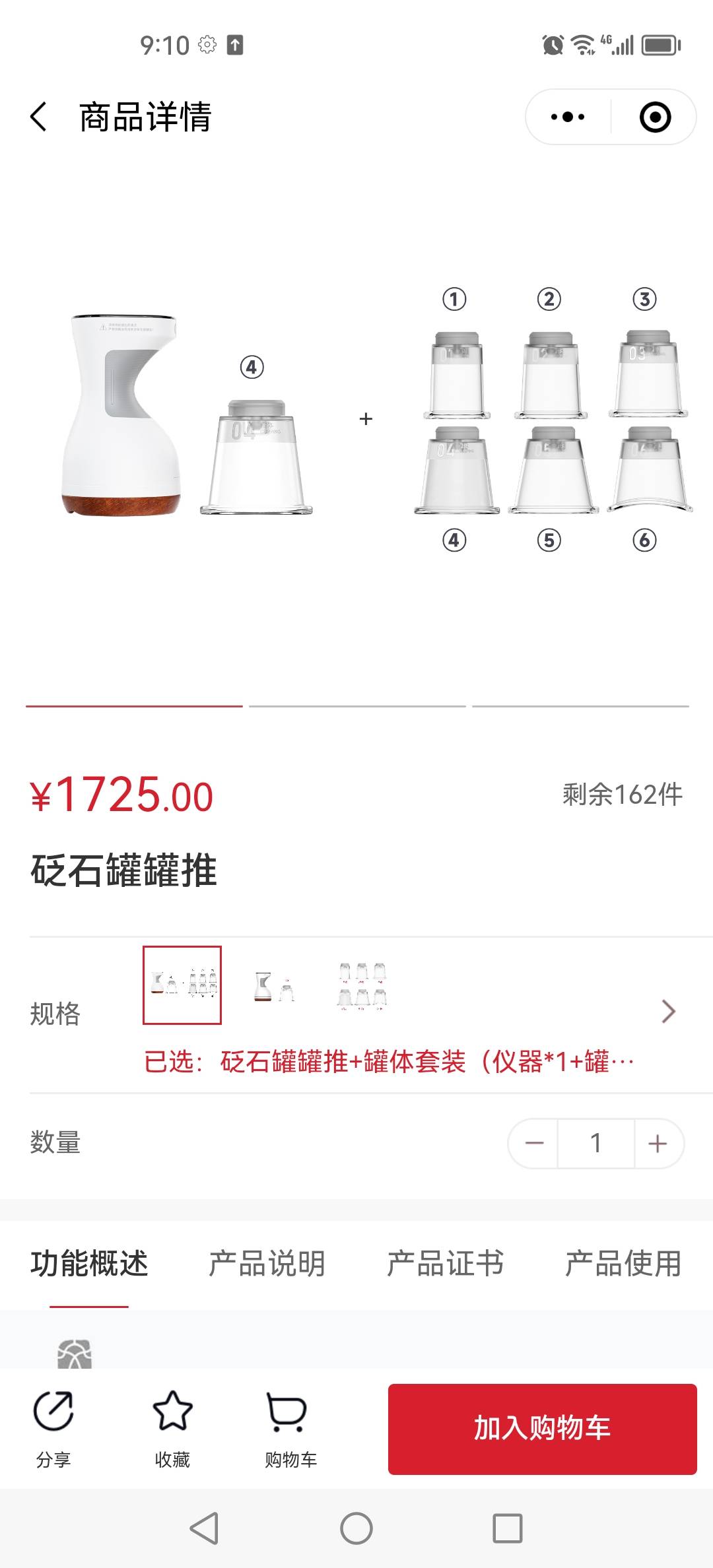Switch to the 功能概述 tab

coord(89,1264)
